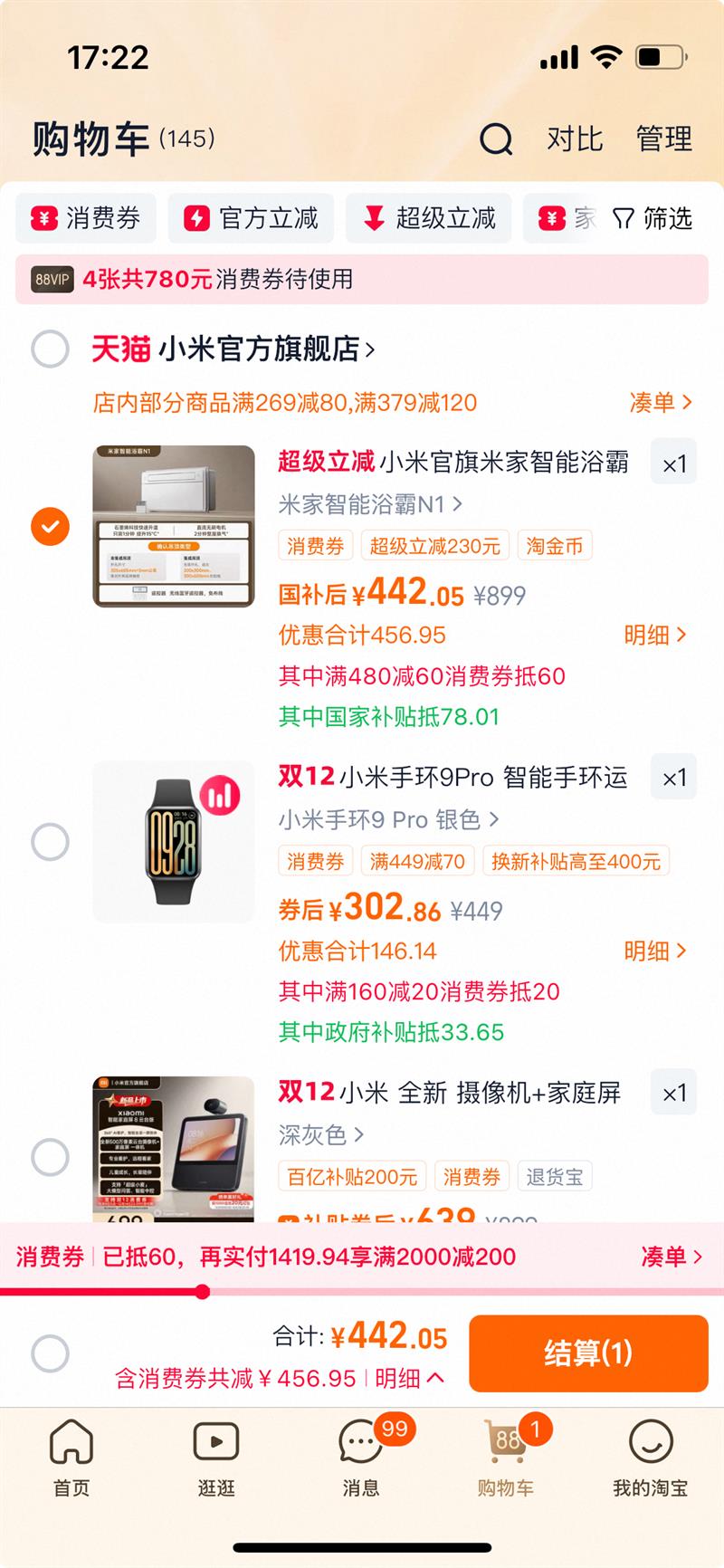Select the 小米手环9Pro checkbox

coord(50,841)
